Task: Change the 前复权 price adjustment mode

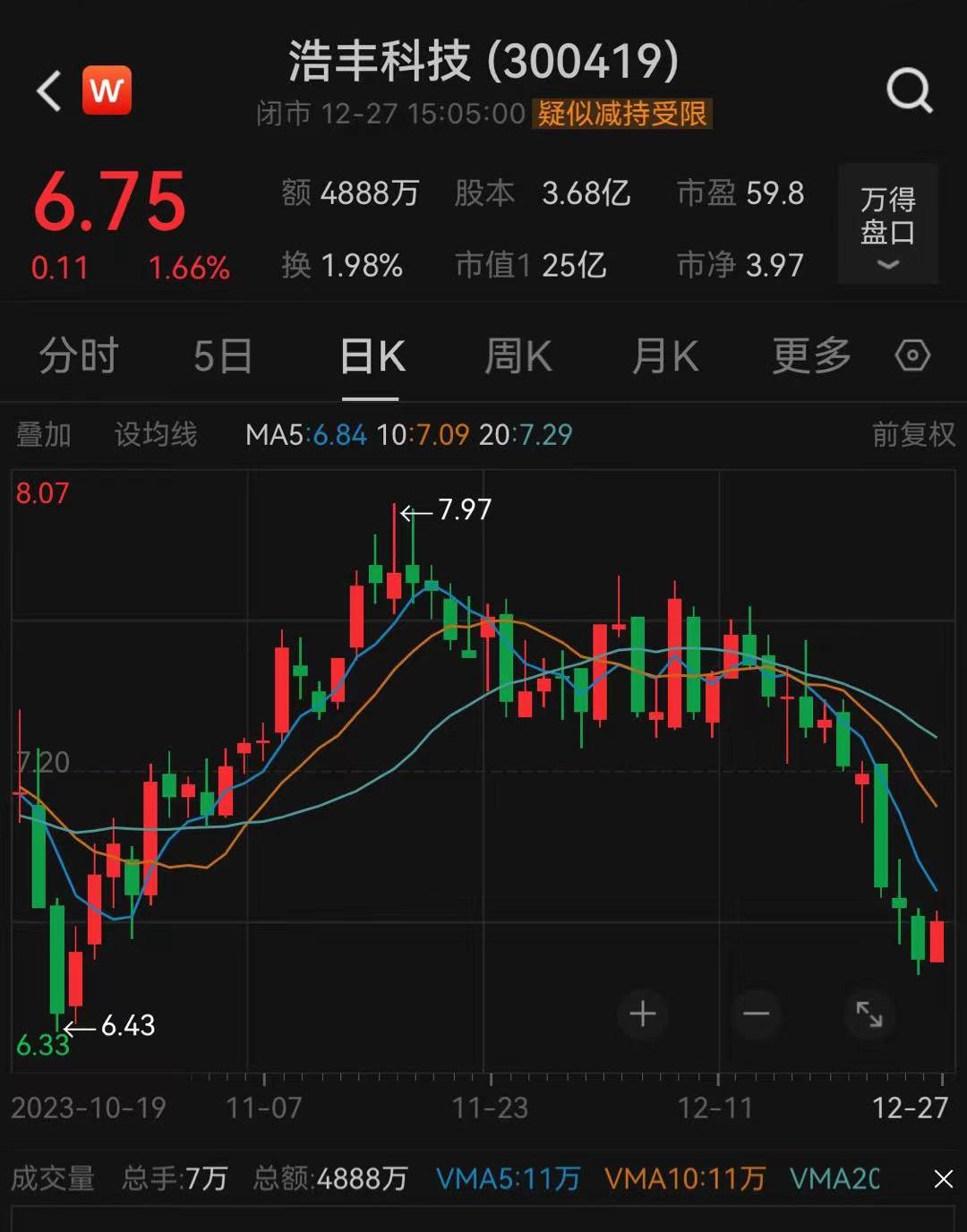Action: (913, 435)
